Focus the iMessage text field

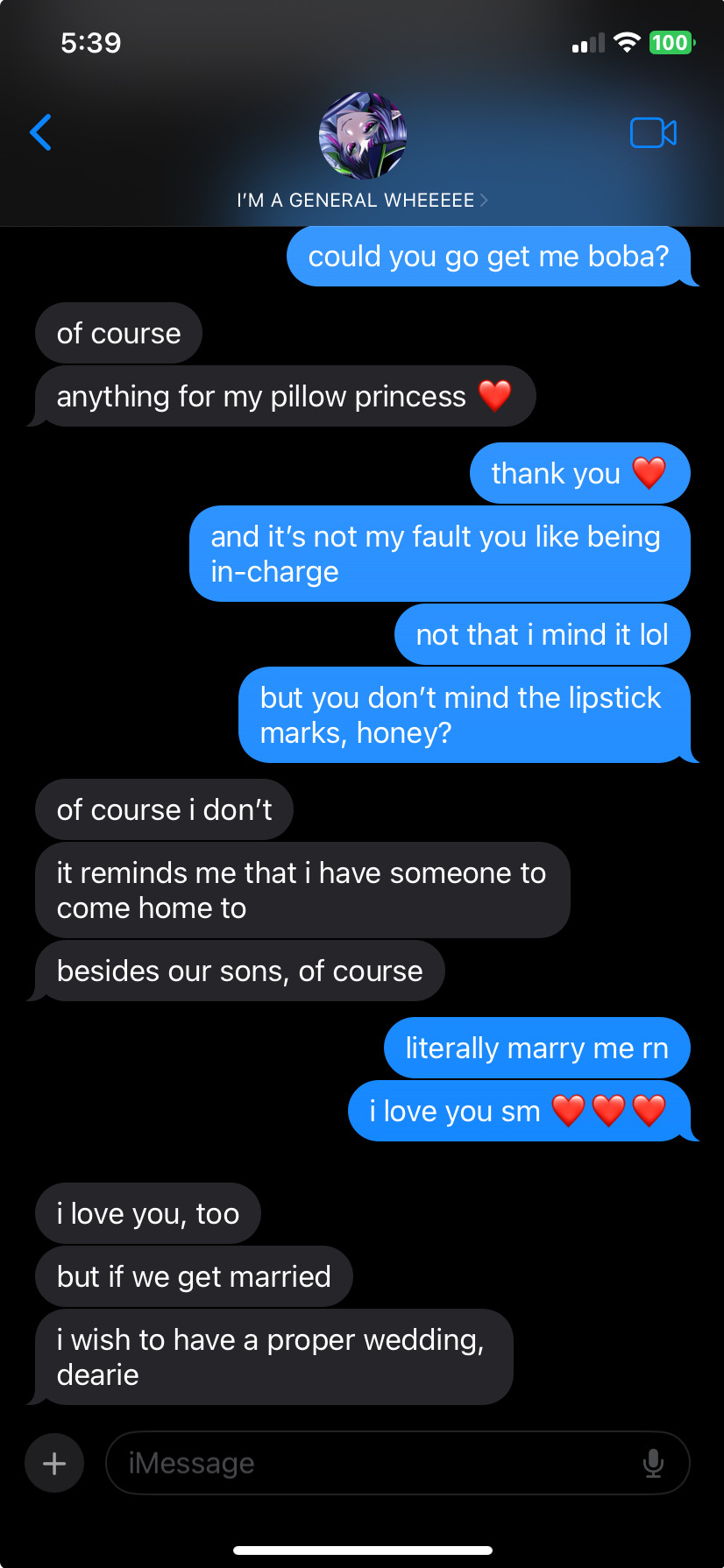368,1463
